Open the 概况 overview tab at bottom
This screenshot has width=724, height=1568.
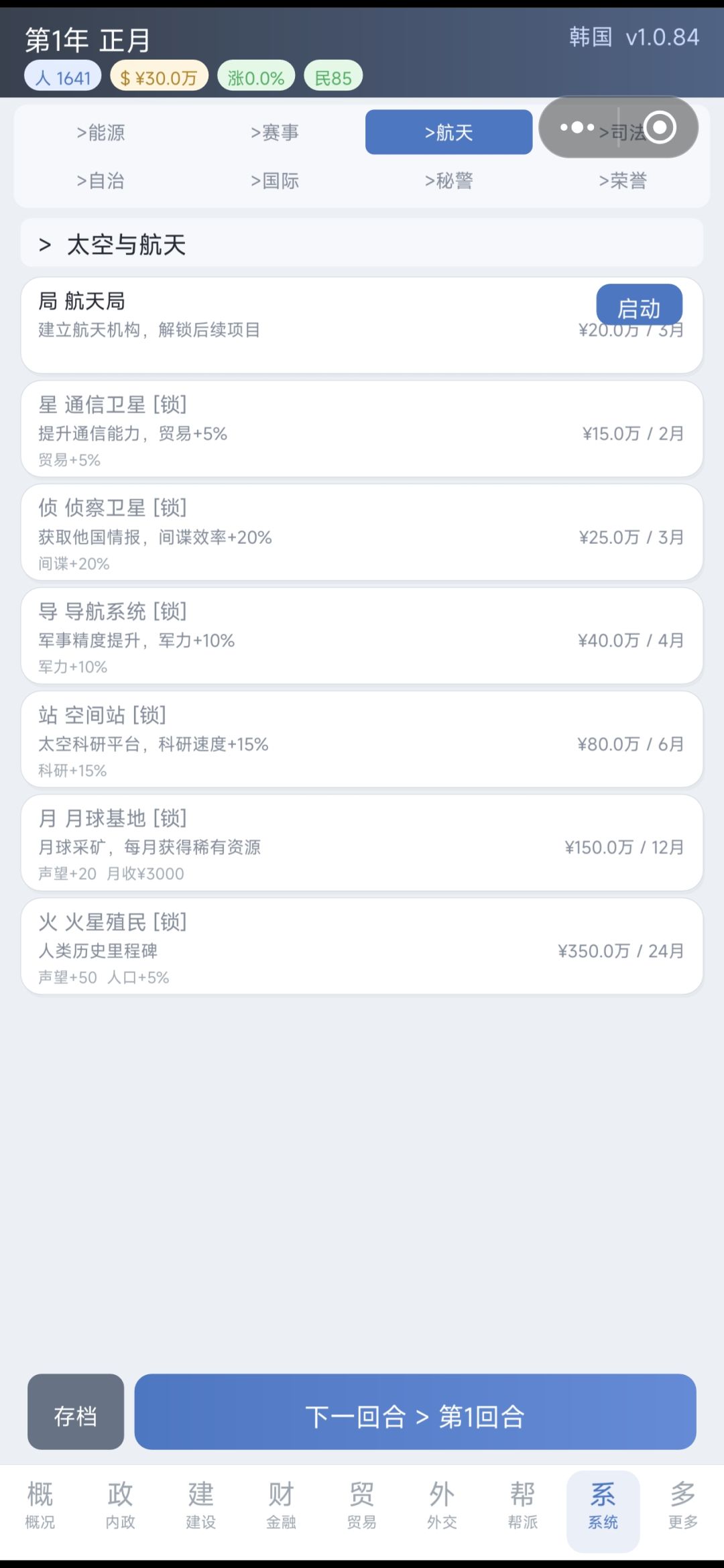40,1506
